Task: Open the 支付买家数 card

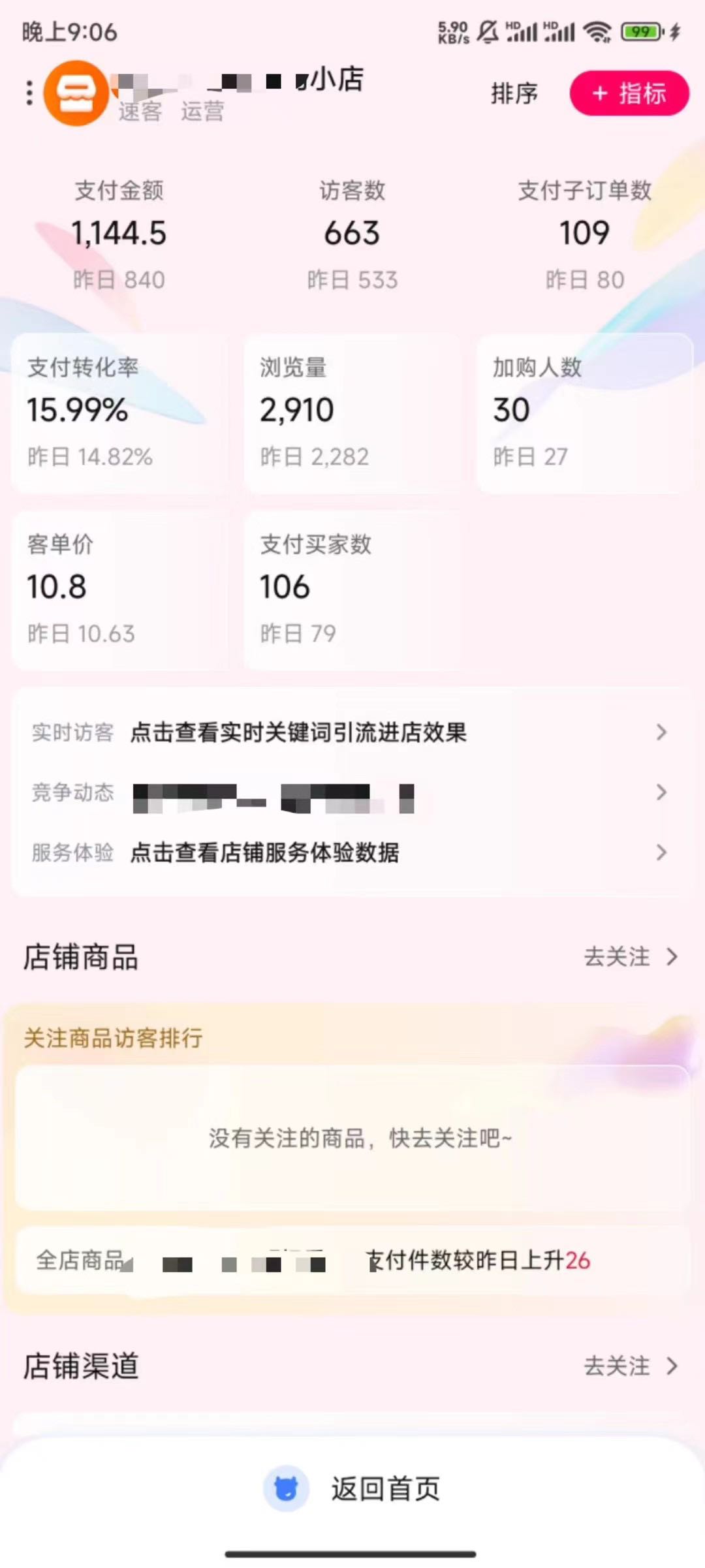Action: pos(352,589)
